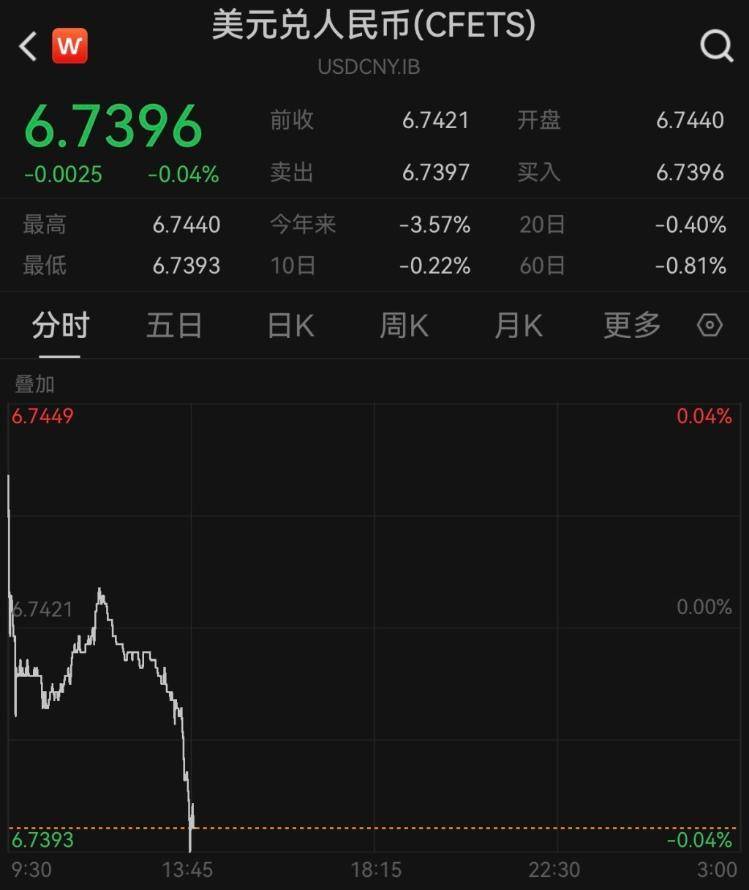
Task: Switch to the 五日 tab
Action: coord(174,326)
